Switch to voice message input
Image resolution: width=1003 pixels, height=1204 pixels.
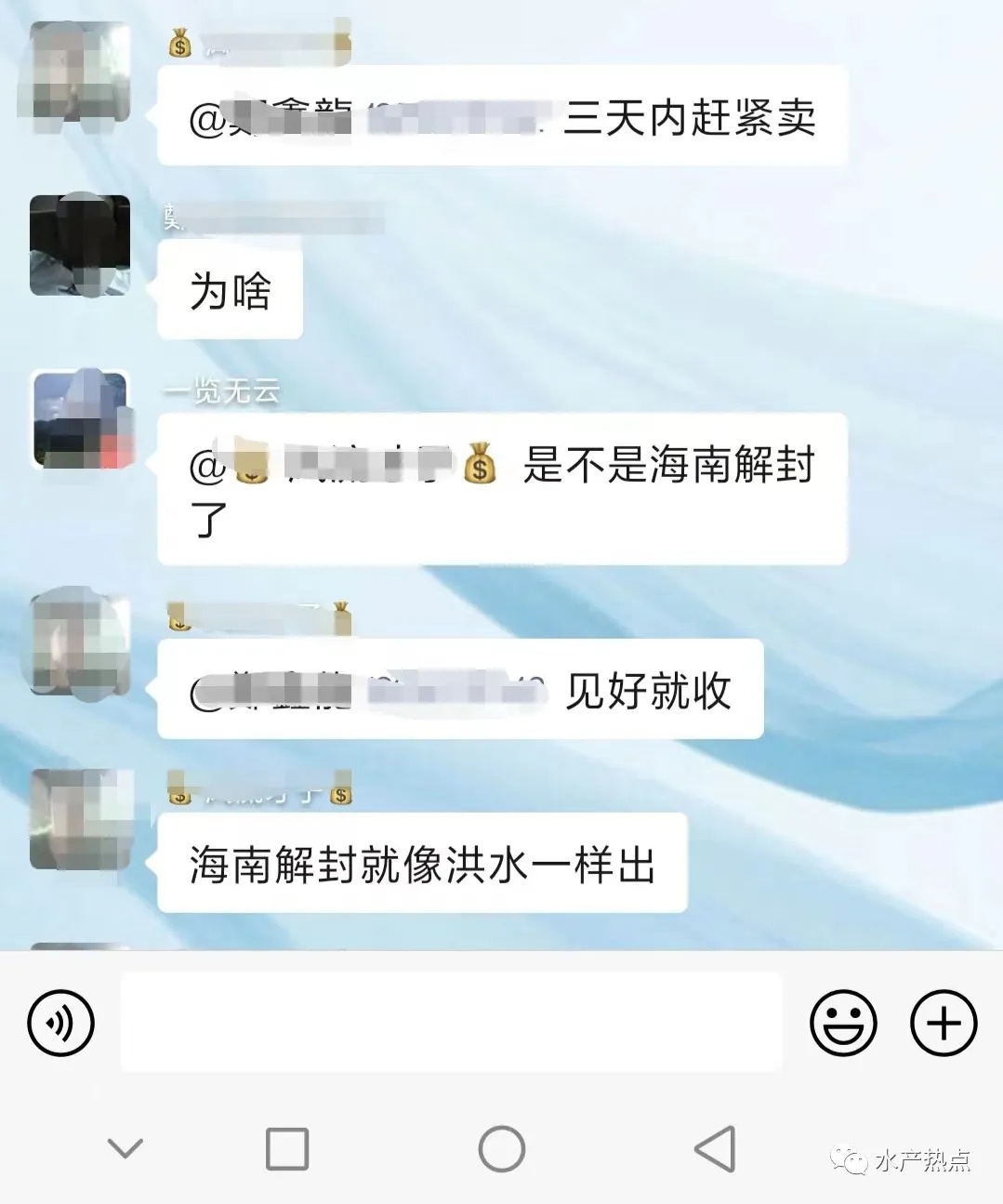tap(61, 1023)
